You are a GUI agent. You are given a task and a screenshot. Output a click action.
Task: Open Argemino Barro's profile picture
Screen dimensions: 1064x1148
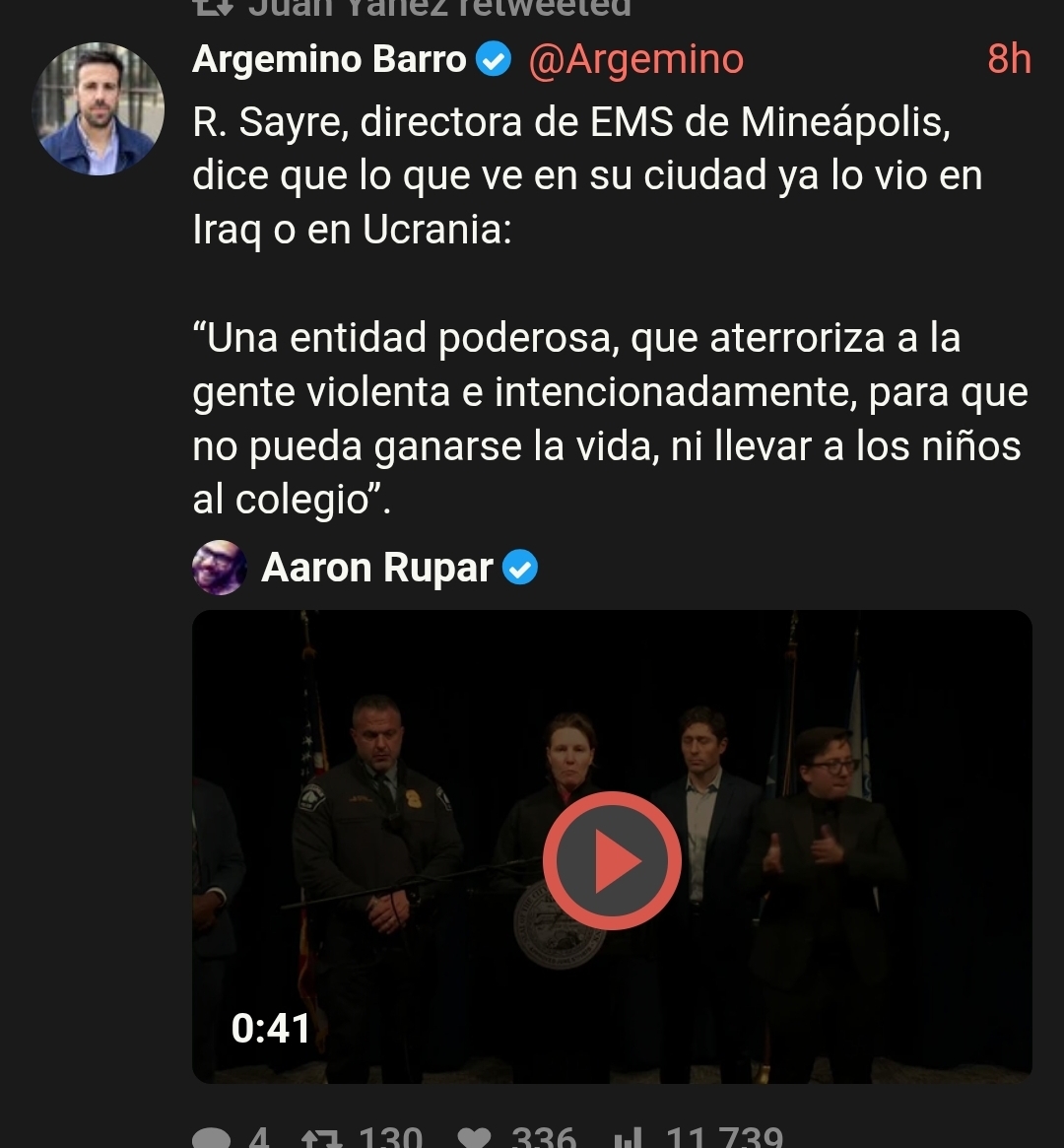tap(98, 109)
